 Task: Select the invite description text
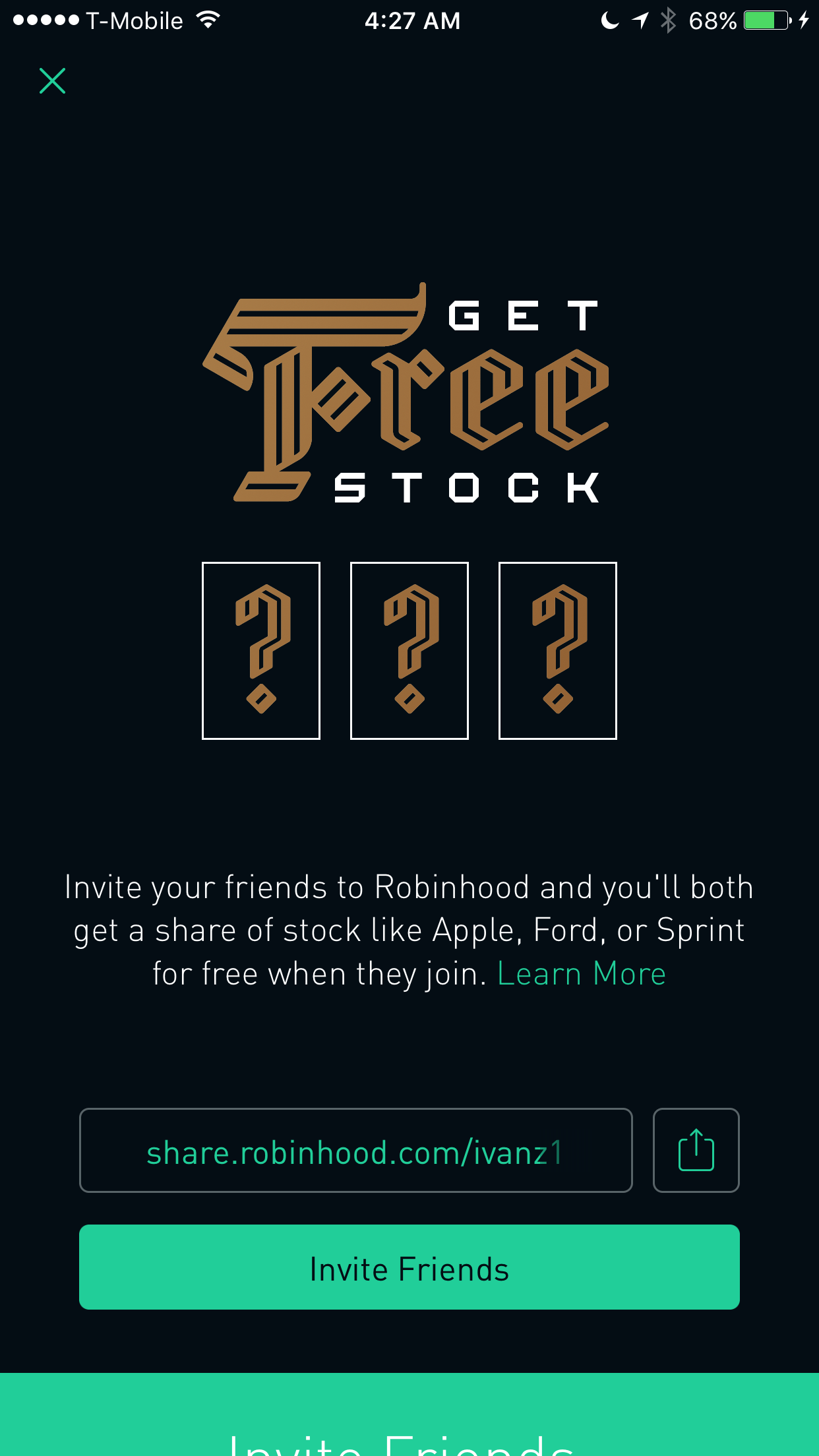[x=409, y=930]
